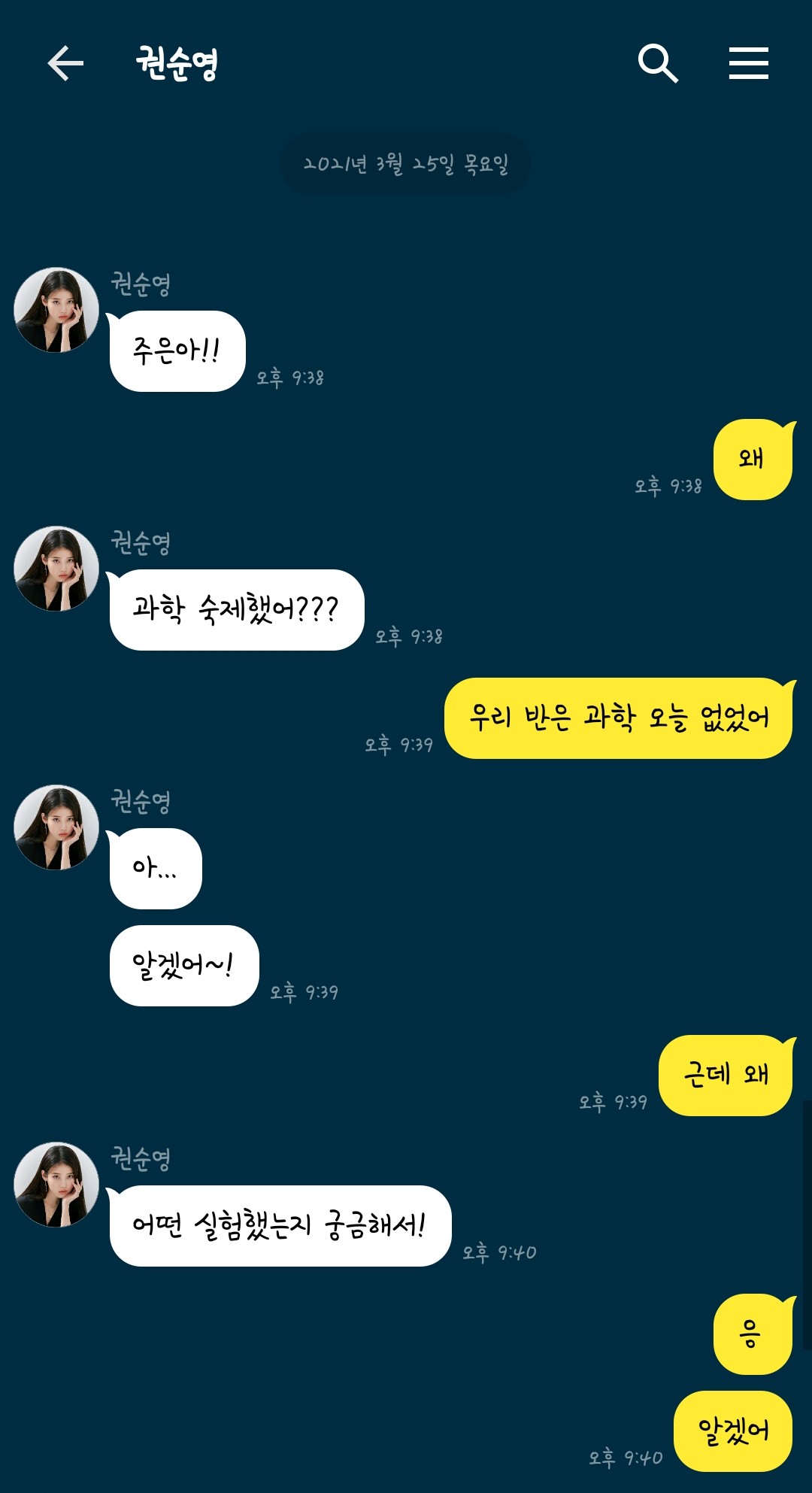Screen dimensions: 812x1493
Task: Open 권순영's profile picture beside the 주은아!! message
Action: click(x=56, y=310)
